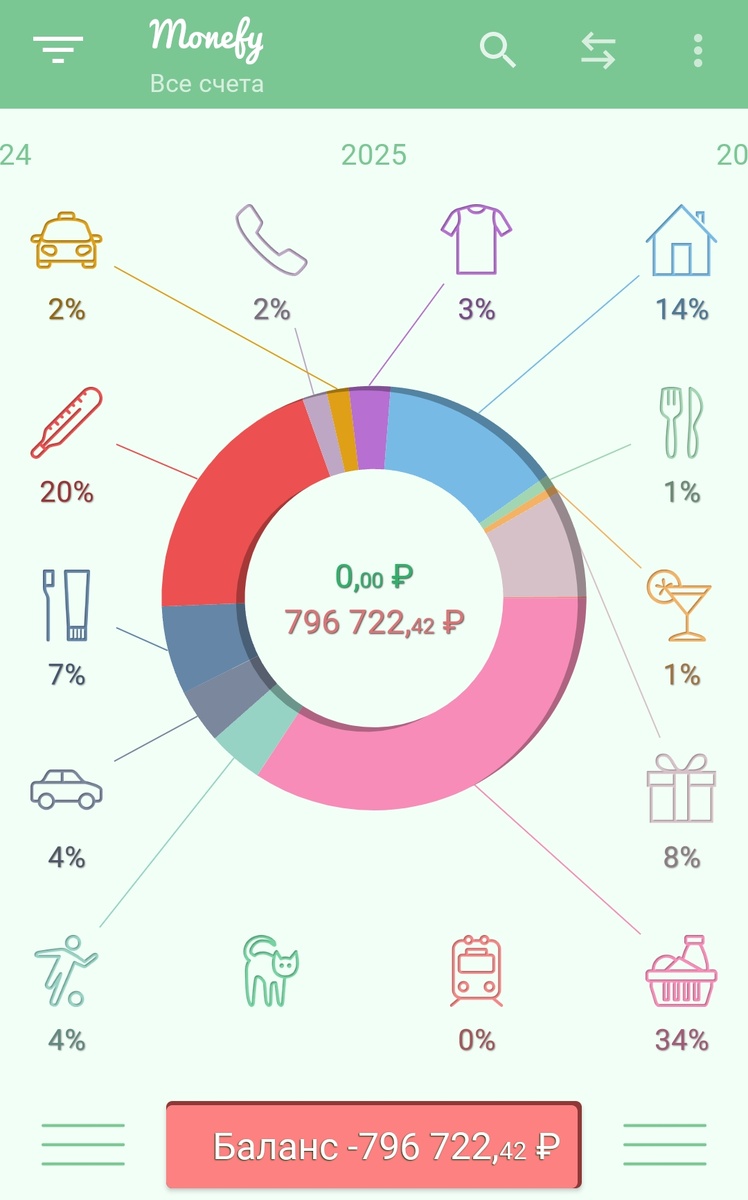Screen dimensions: 748x1200
Task: Tap the grocery basket category
Action: tap(681, 971)
